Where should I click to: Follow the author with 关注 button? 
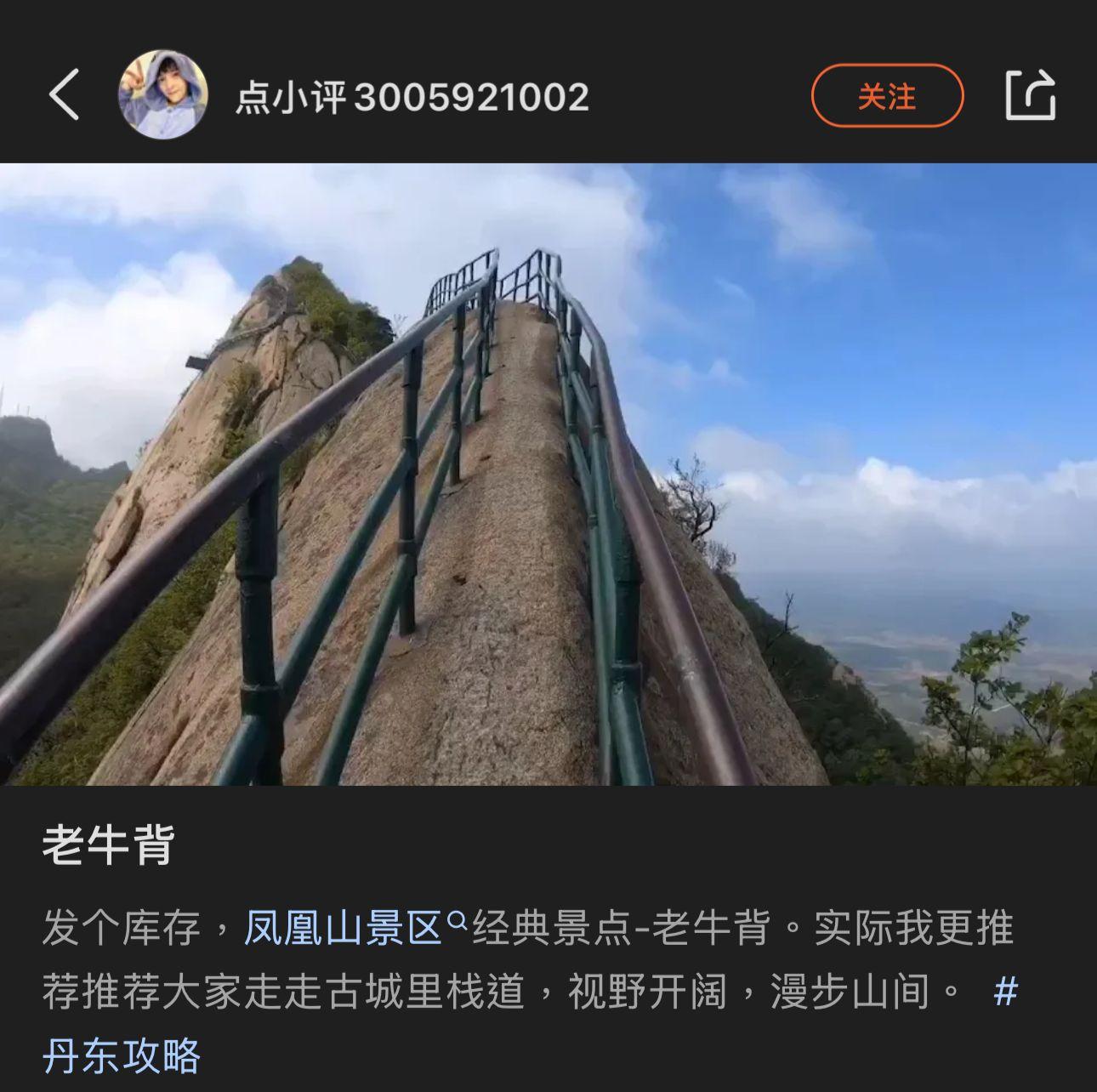tap(887, 96)
